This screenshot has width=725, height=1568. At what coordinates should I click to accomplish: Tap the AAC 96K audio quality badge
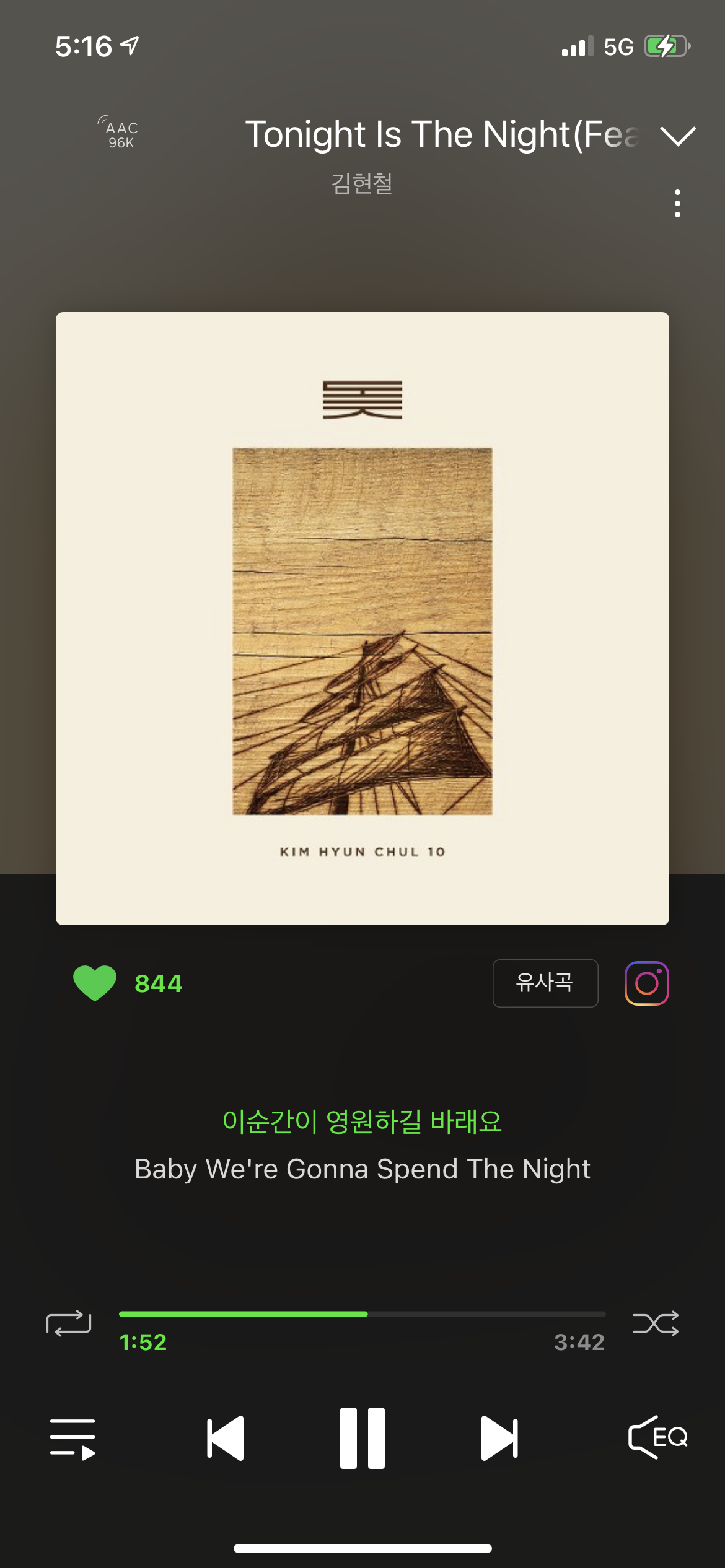point(120,133)
